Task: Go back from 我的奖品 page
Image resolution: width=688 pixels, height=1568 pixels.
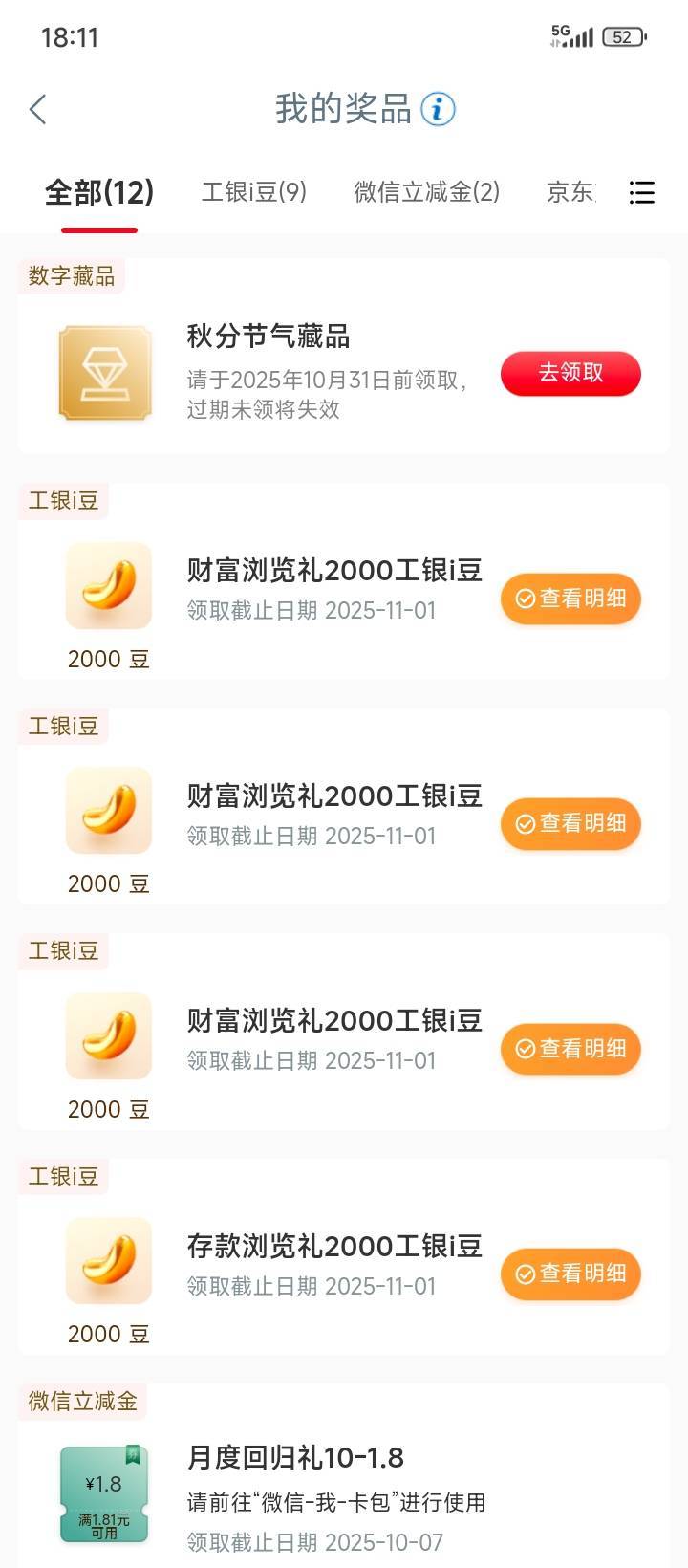Action: click(38, 110)
